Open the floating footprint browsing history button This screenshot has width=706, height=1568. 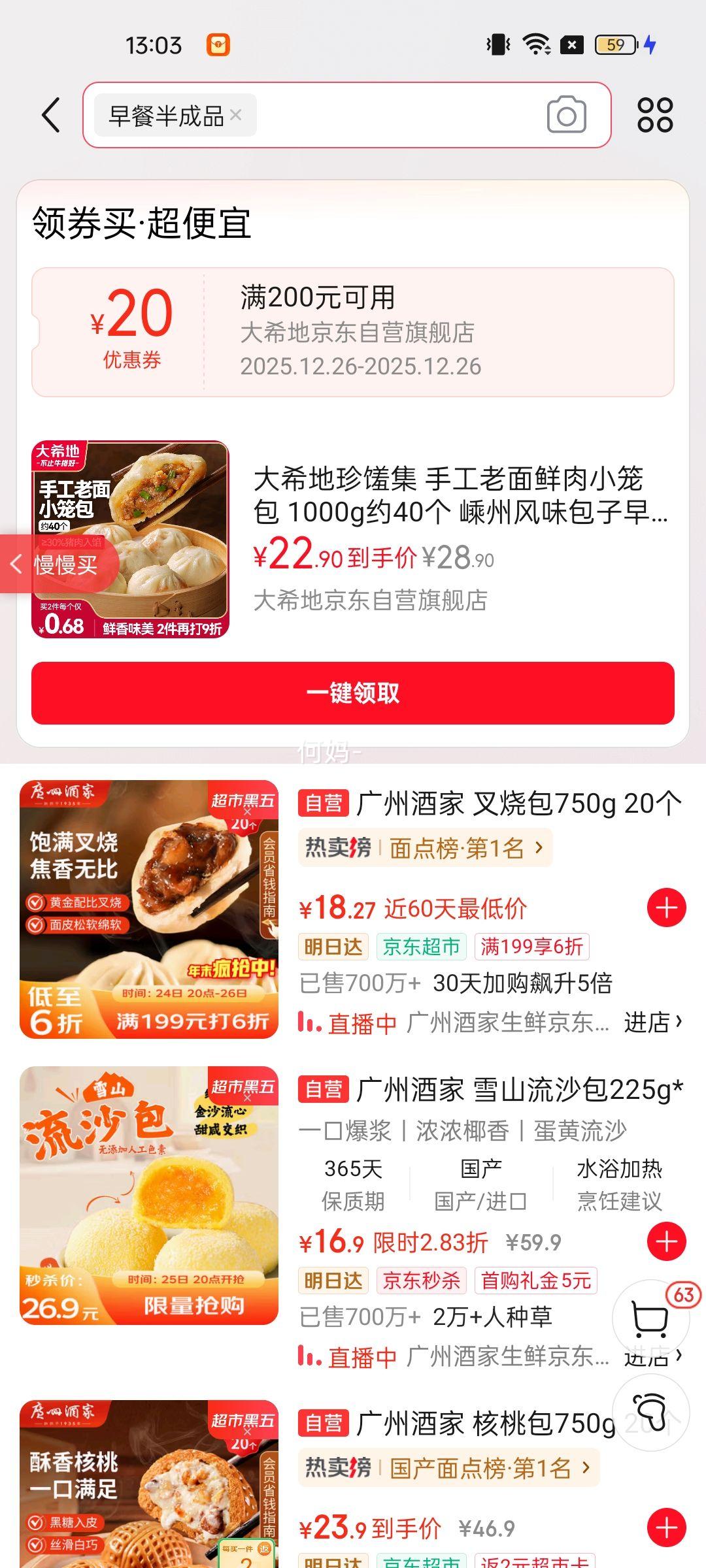(650, 1413)
